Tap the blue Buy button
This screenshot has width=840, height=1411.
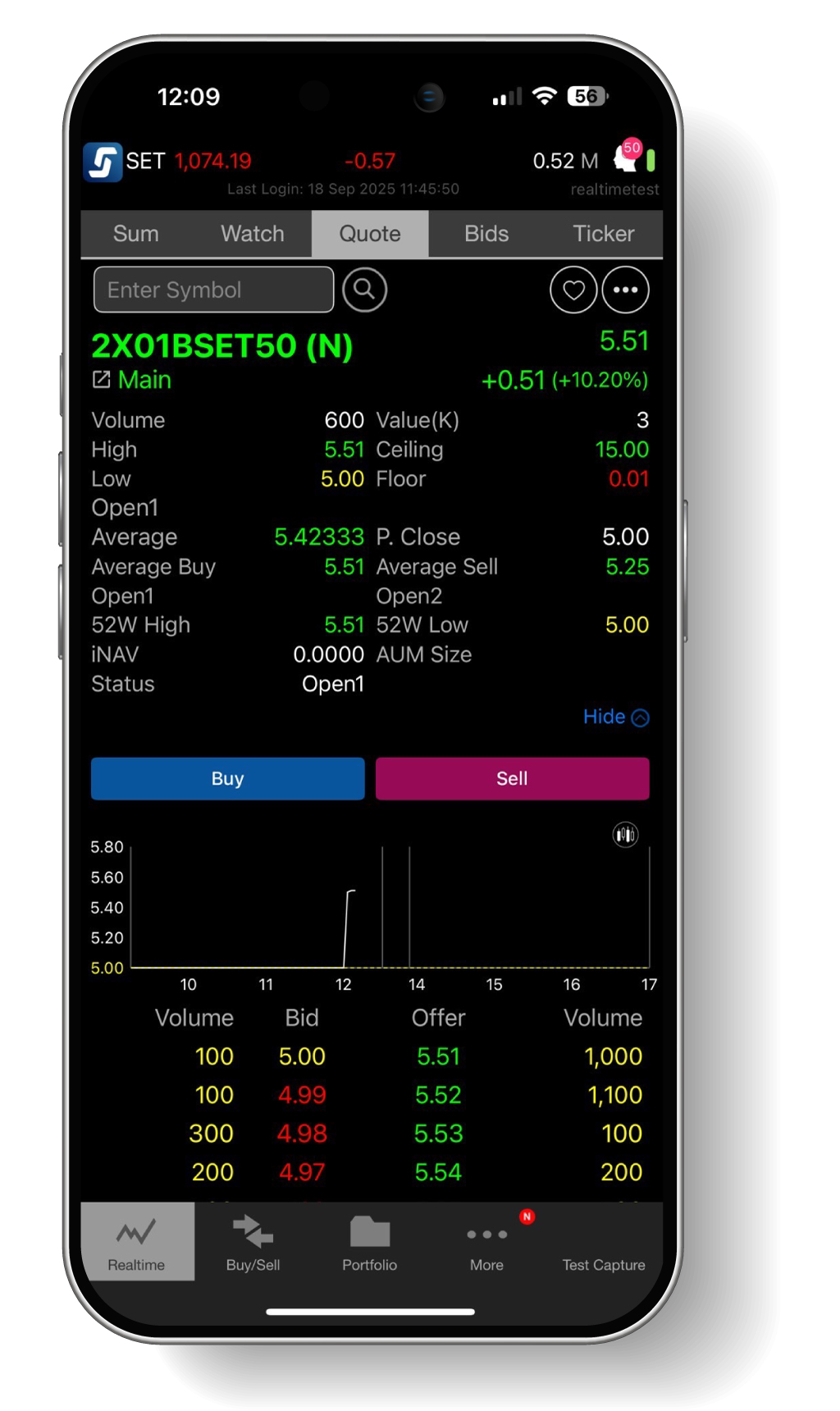(227, 779)
